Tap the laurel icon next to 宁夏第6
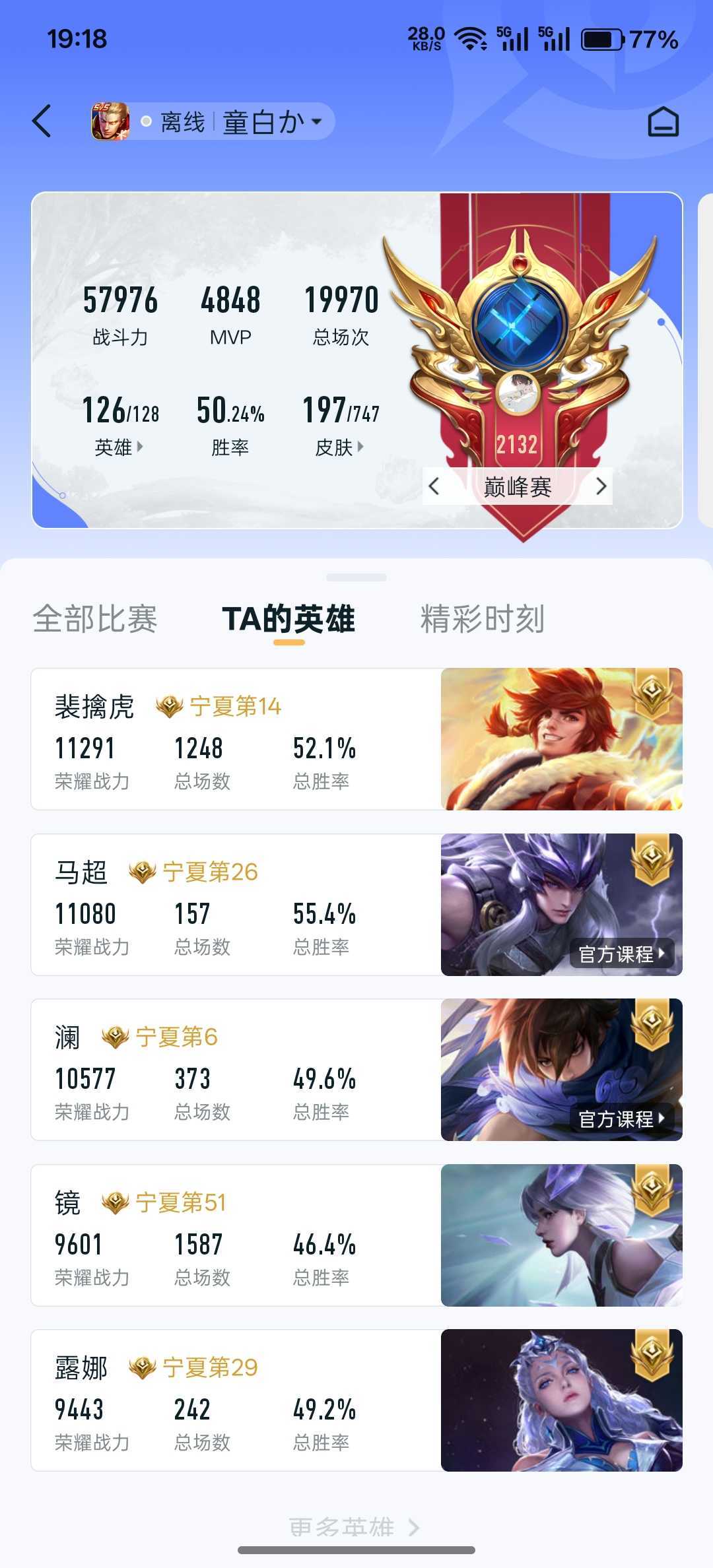The image size is (713, 1568). pos(116,1036)
